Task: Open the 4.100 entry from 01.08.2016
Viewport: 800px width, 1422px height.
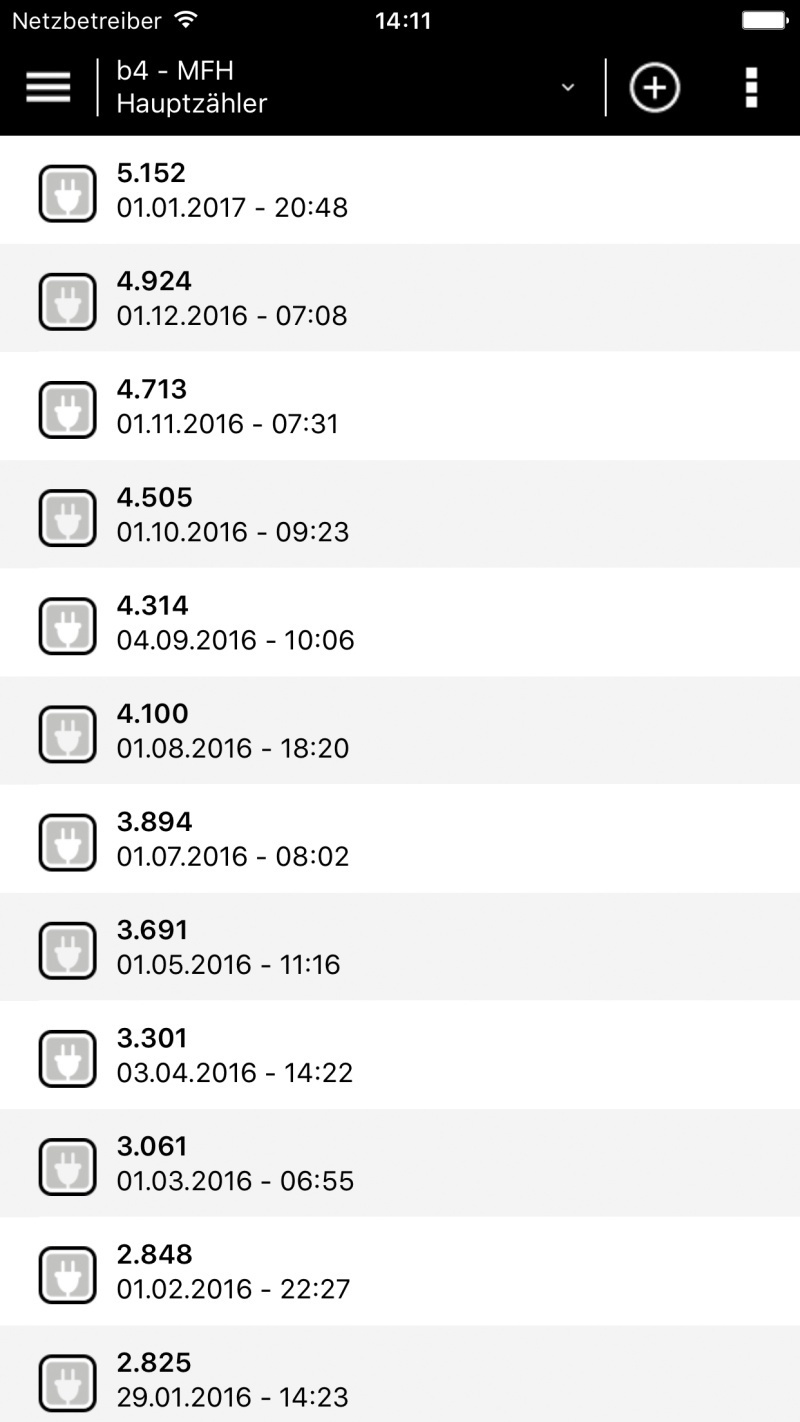Action: pos(400,730)
